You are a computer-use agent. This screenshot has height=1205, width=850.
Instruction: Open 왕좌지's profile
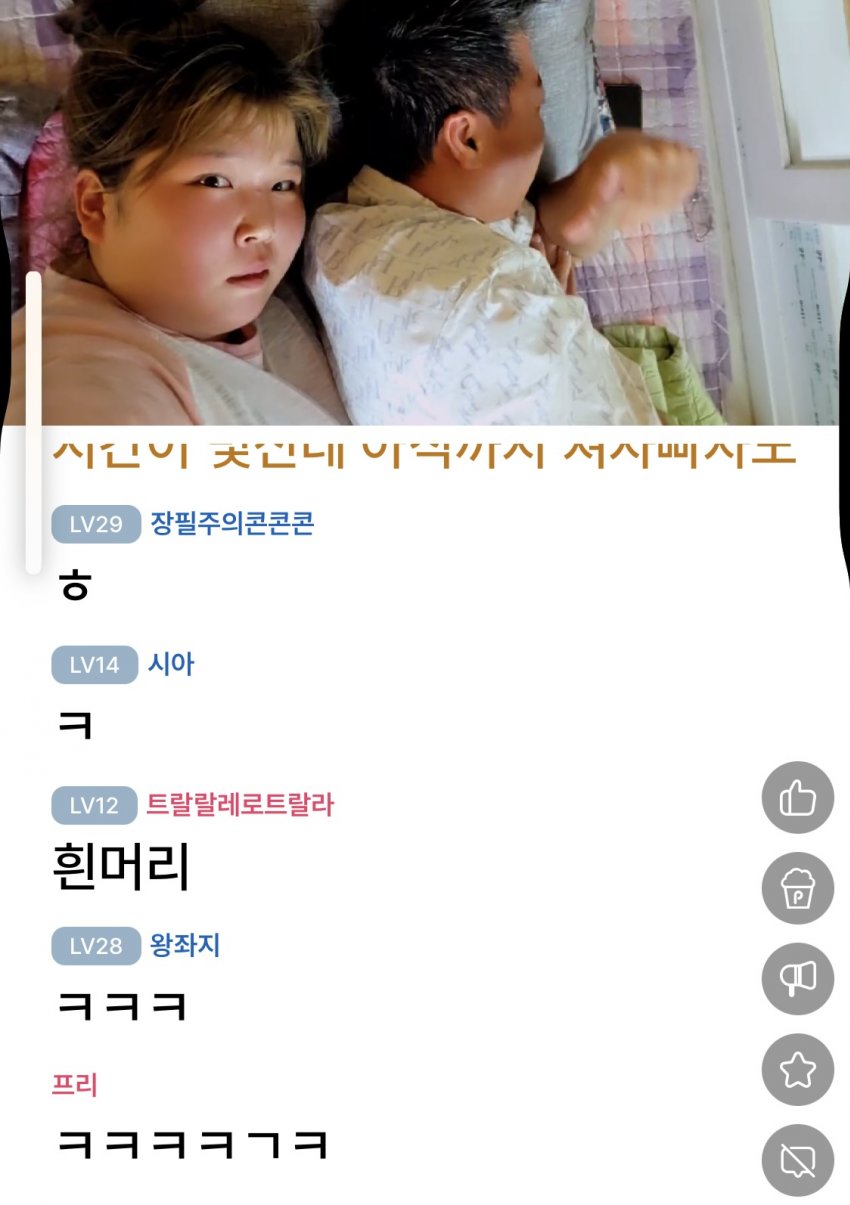(184, 946)
